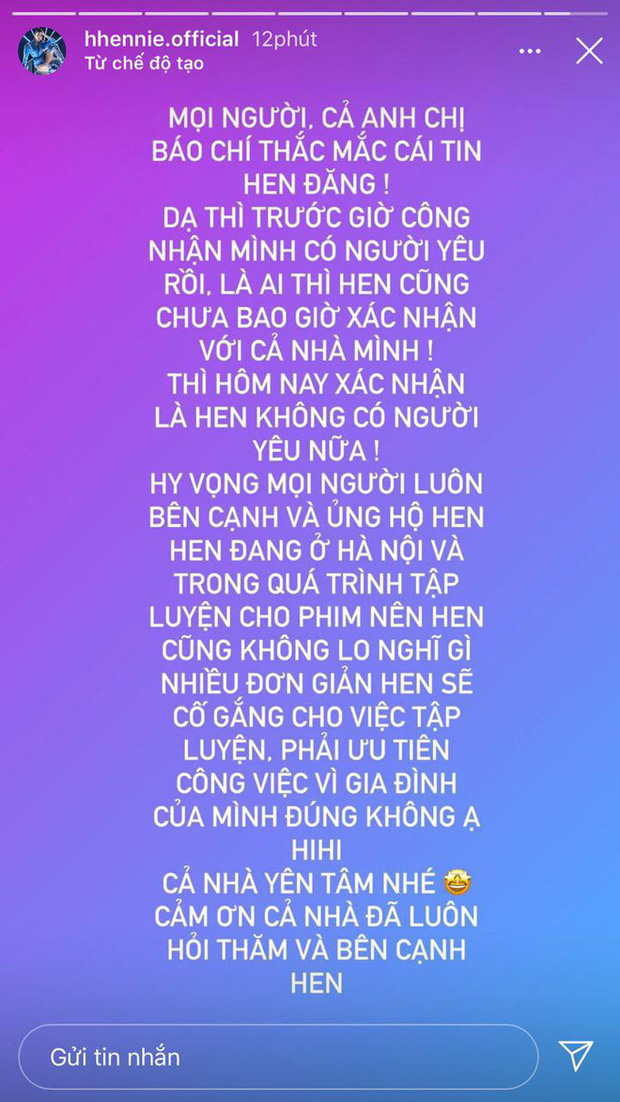
Task: Close the story viewer
Action: pyautogui.click(x=590, y=51)
